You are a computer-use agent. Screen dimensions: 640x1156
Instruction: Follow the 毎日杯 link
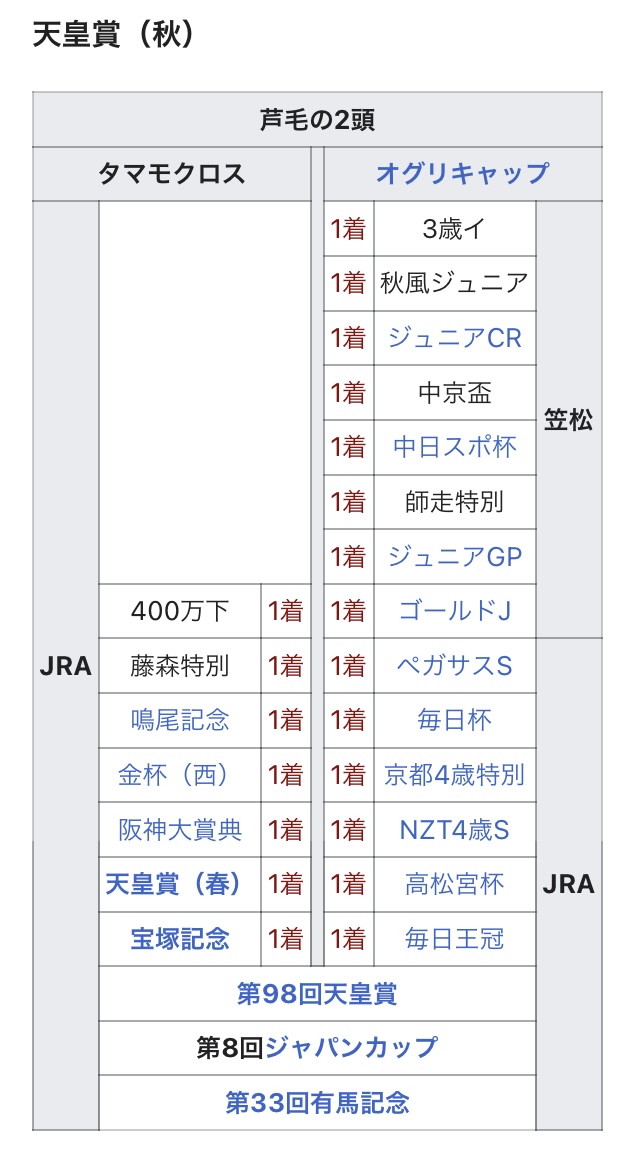click(x=454, y=720)
